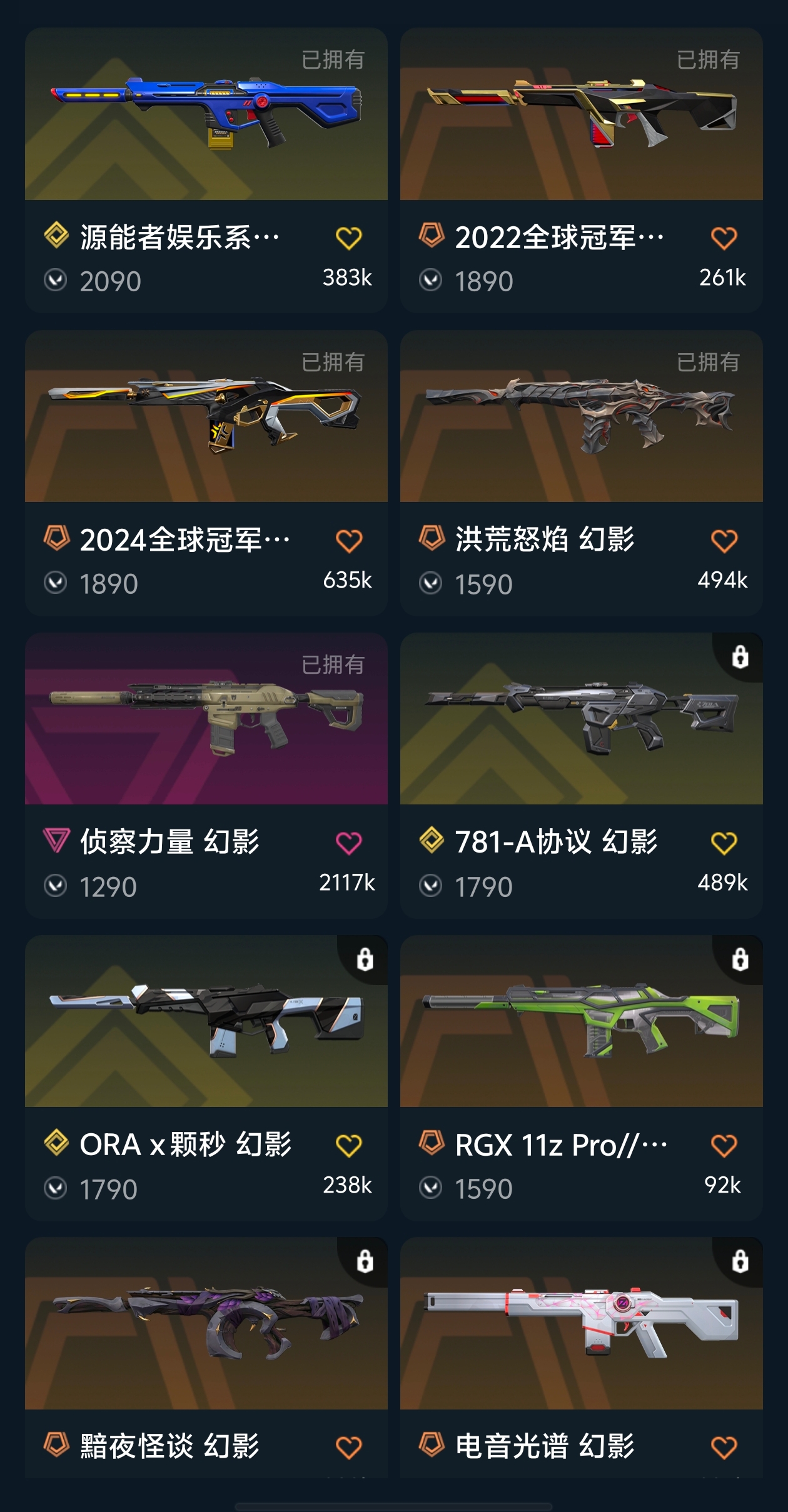This screenshot has height=1512, width=788.
Task: Like the 侦察力量 幻影 skin
Action: tap(348, 843)
